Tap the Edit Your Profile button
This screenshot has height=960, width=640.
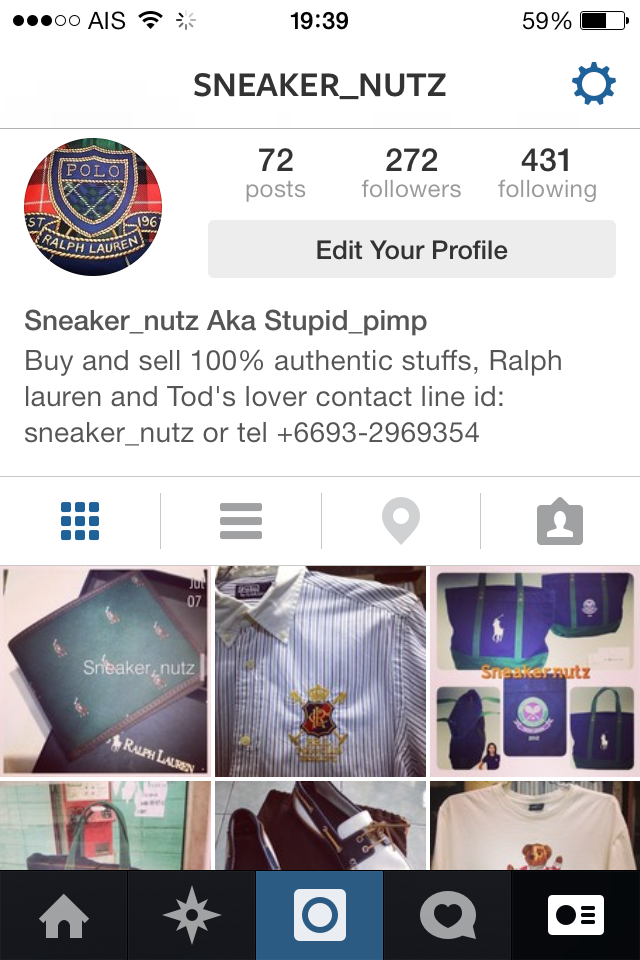[411, 250]
